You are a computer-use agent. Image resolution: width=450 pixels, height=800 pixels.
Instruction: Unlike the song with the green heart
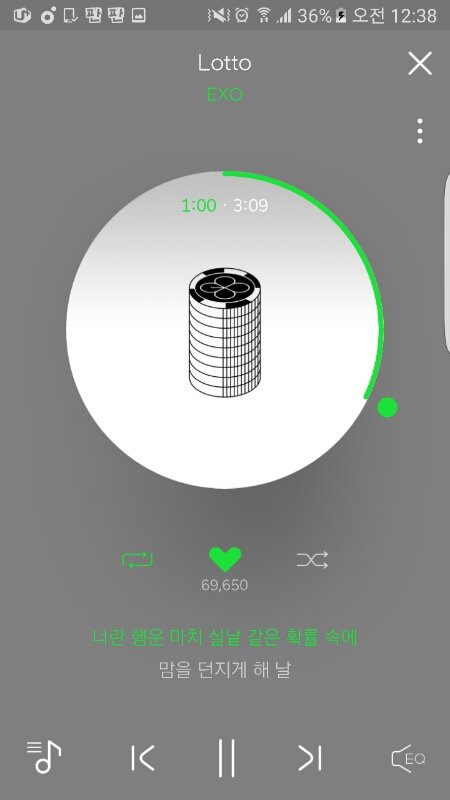pyautogui.click(x=225, y=560)
